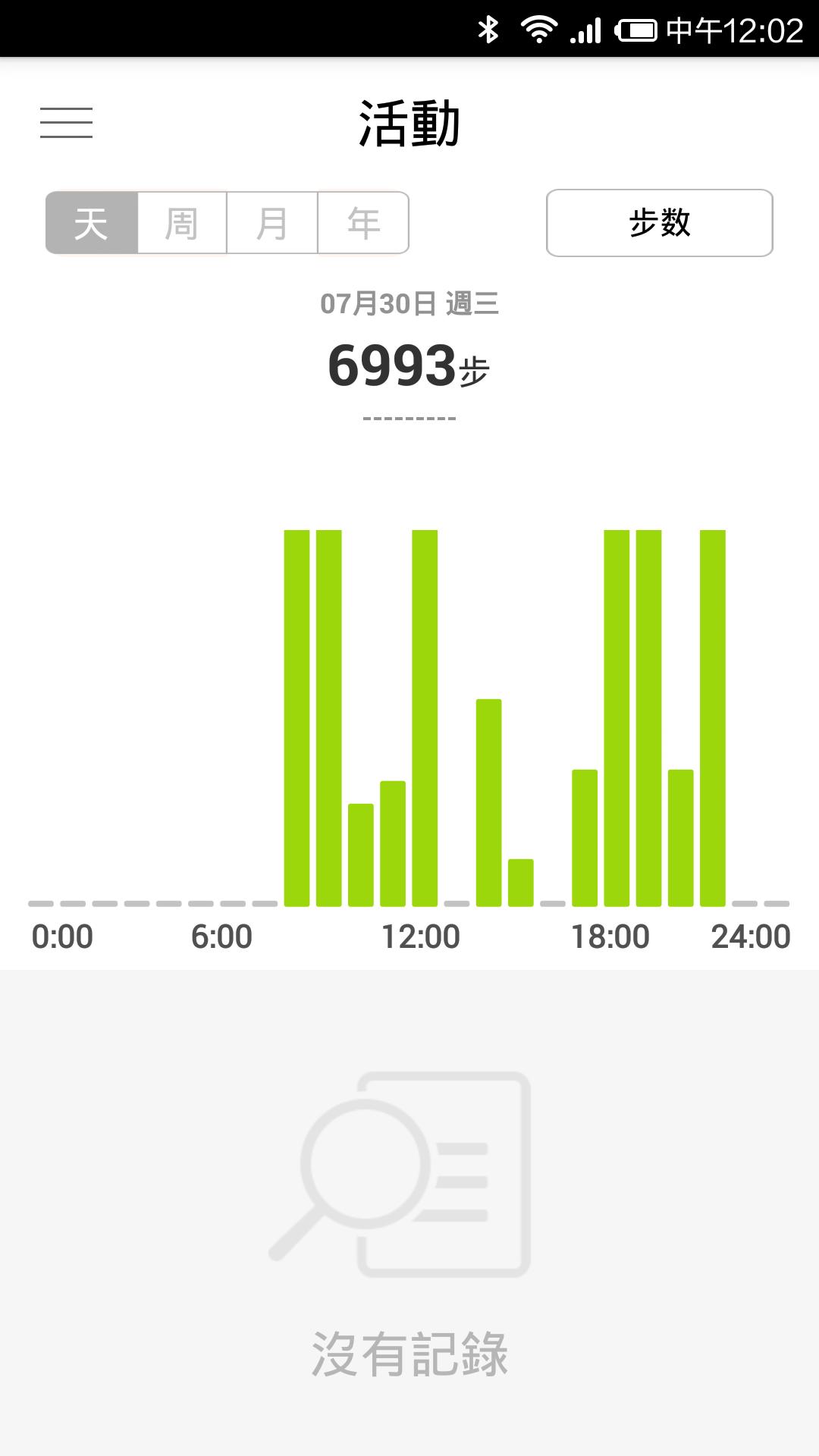Screen dimensions: 819x1456
Task: Switch to the 年 (year) view
Action: pyautogui.click(x=363, y=223)
